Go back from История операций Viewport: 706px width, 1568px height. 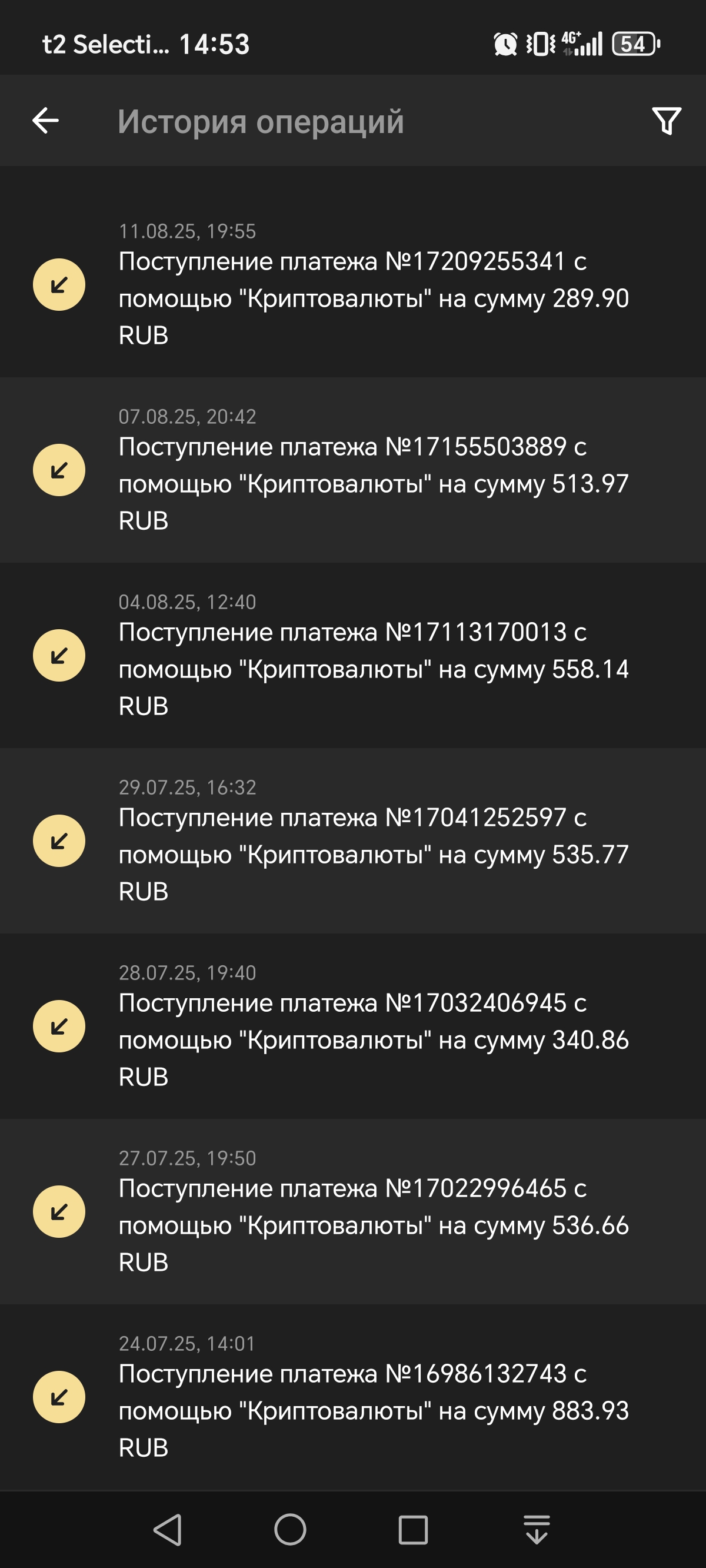46,121
